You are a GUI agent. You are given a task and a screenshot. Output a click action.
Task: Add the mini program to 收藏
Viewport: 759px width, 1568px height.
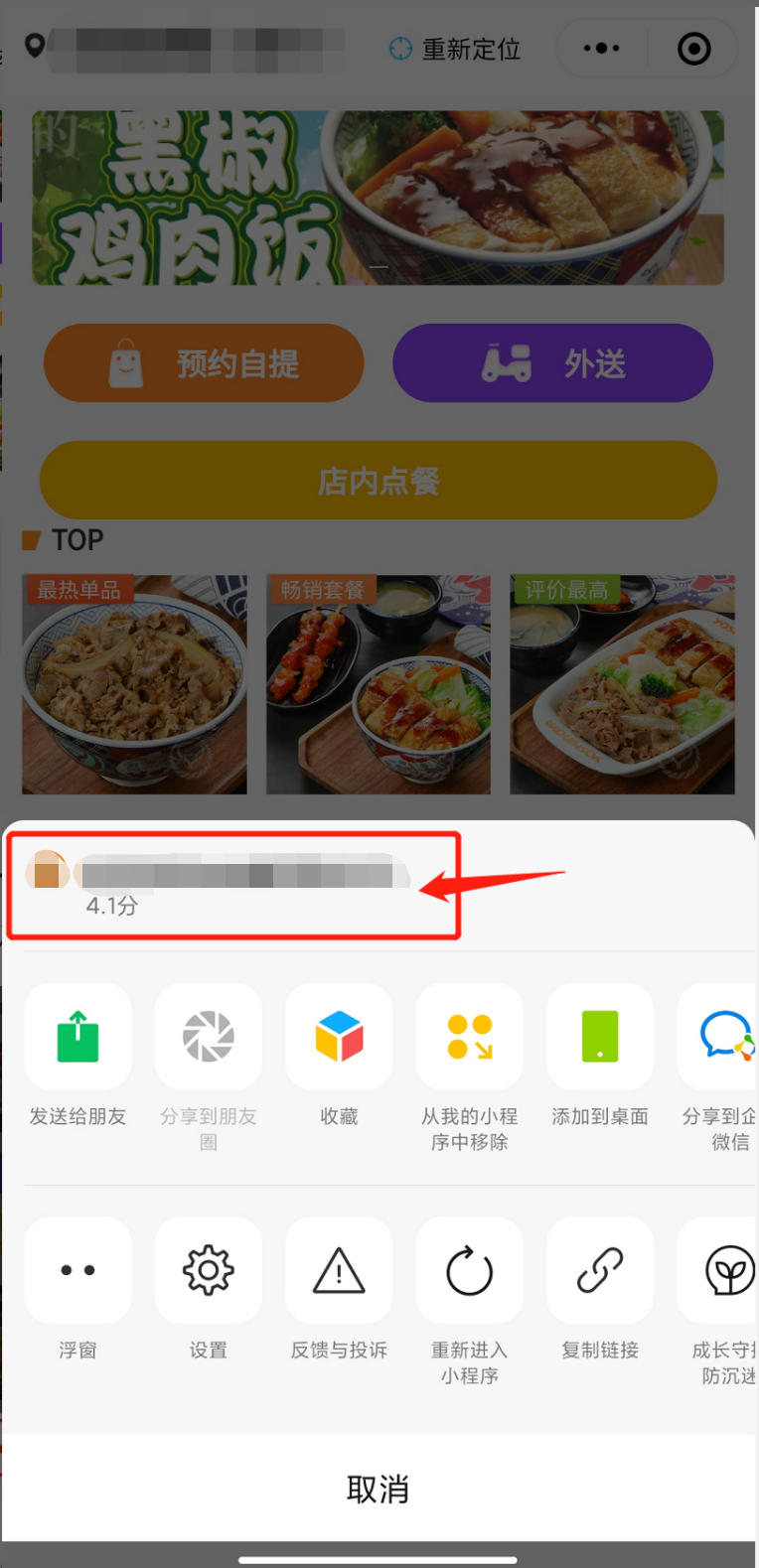pos(339,1037)
